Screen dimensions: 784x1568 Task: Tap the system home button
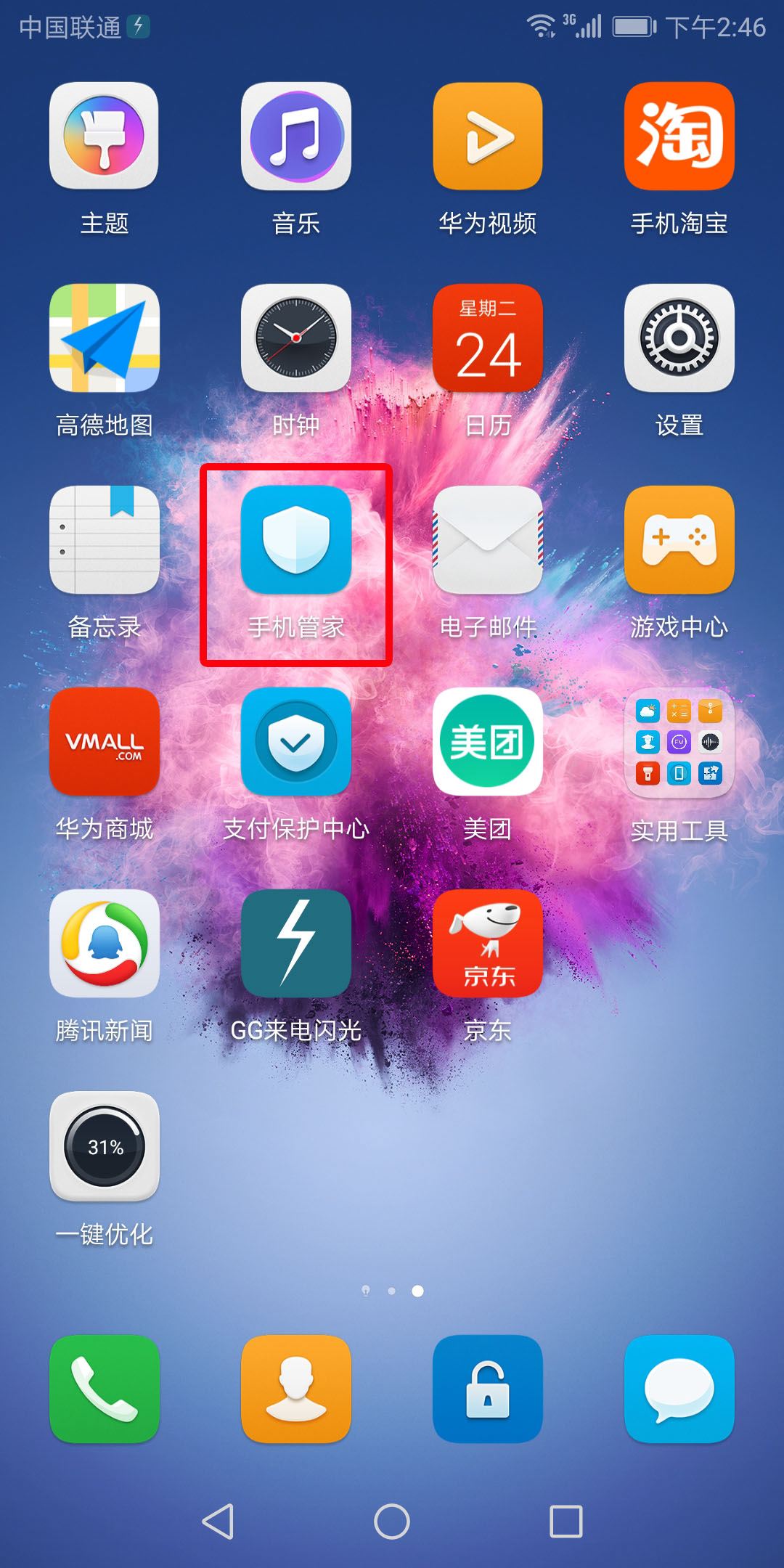click(392, 1521)
